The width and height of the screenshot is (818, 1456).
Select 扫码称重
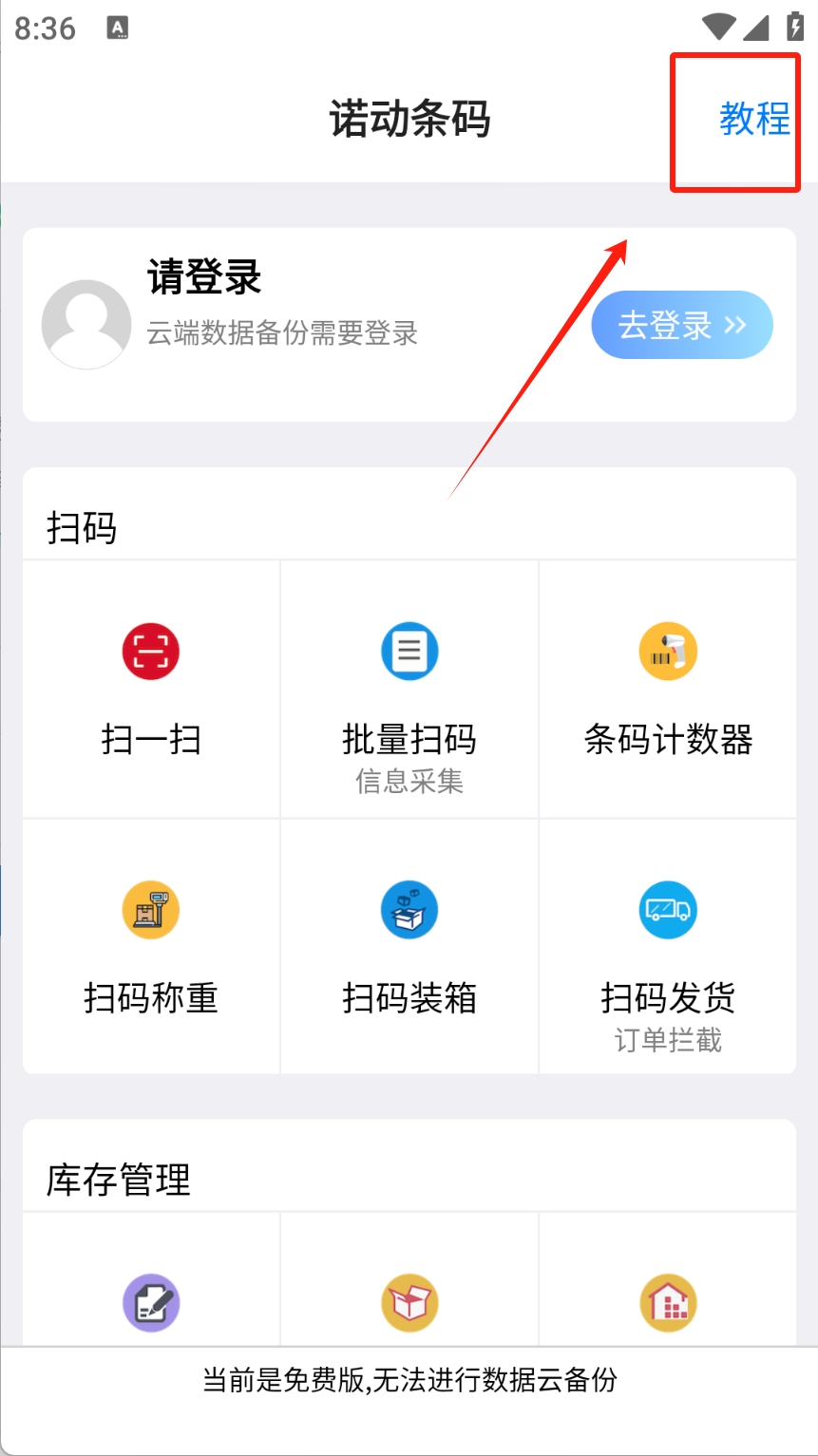pos(151,947)
